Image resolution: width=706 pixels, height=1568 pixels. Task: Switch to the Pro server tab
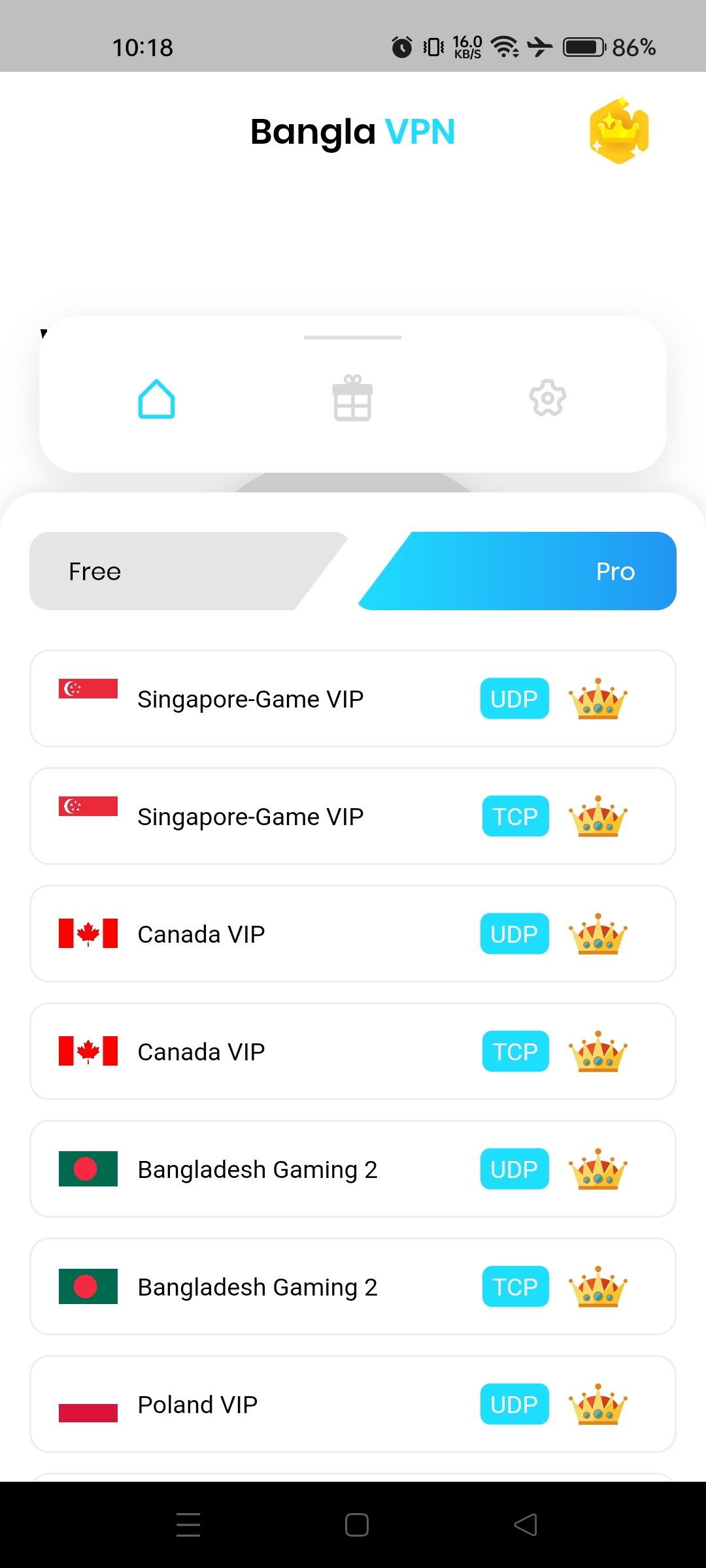click(556, 571)
